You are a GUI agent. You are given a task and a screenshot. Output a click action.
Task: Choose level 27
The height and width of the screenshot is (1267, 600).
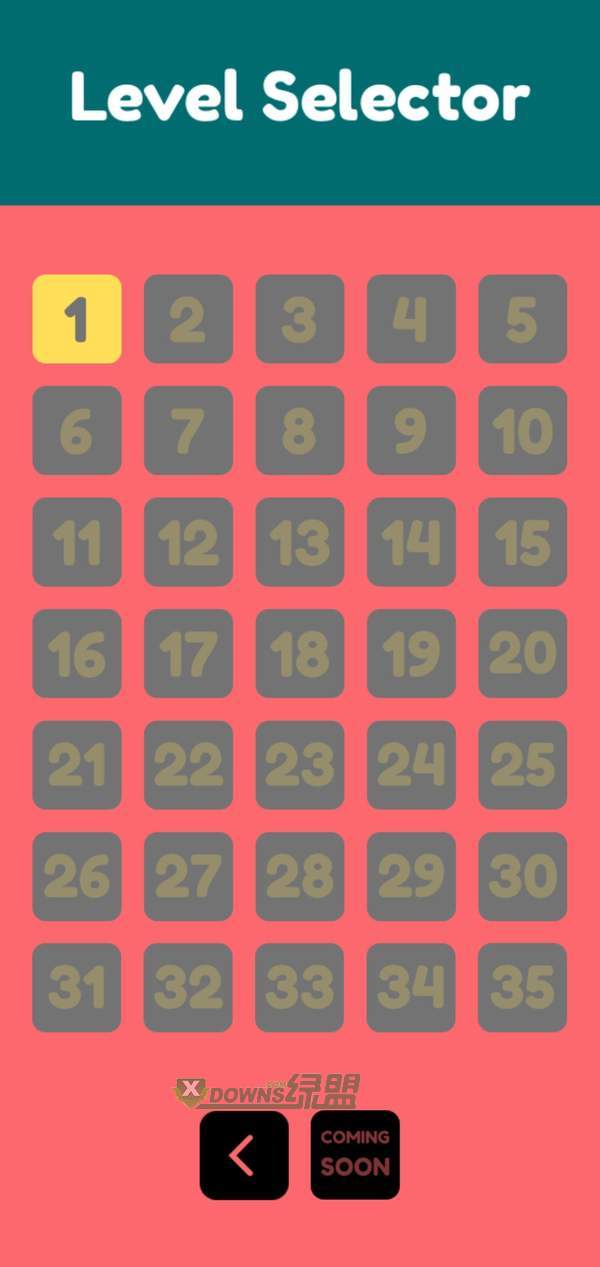pos(188,876)
